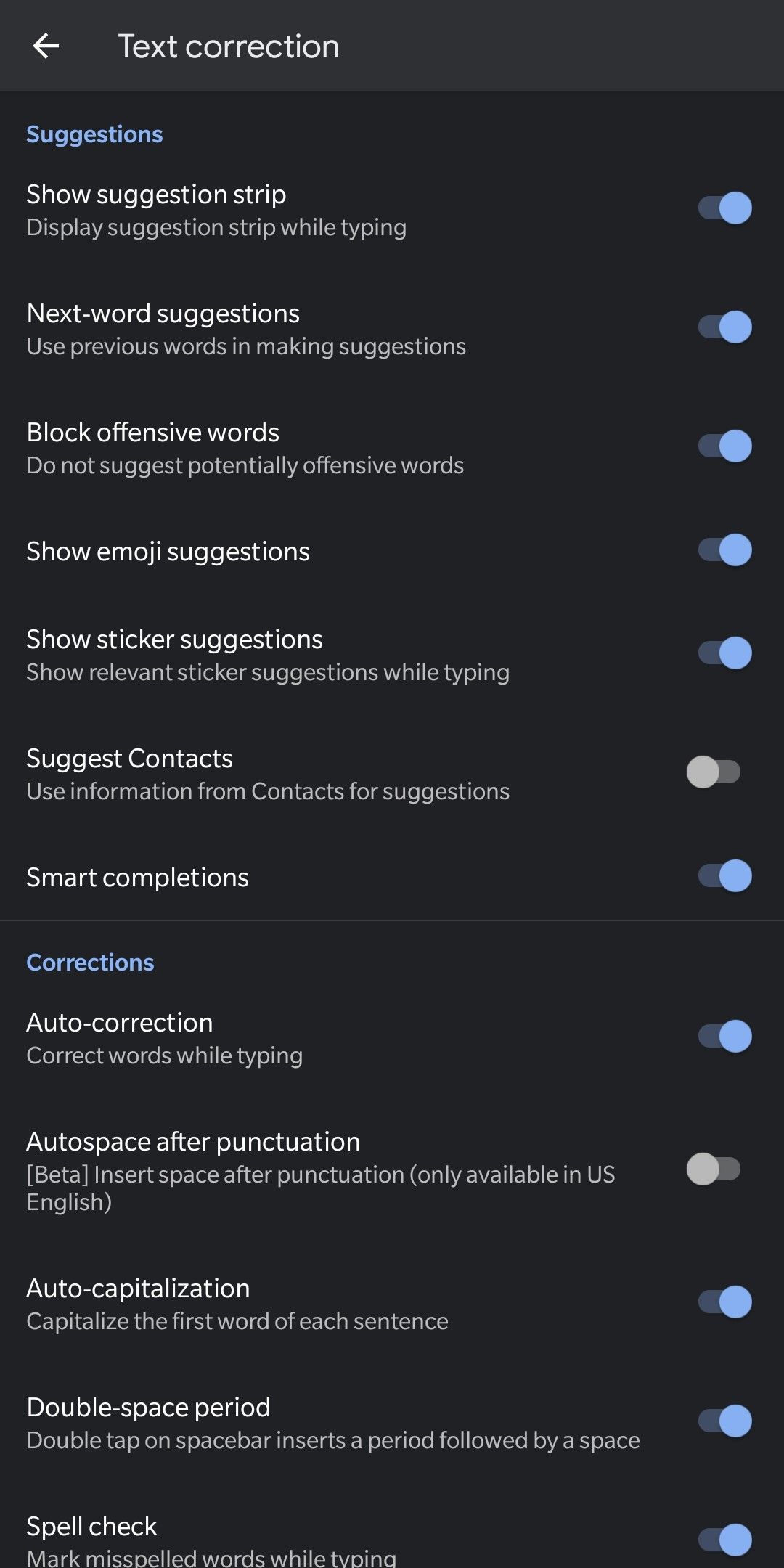Tap the Suggest Contacts description text
784x1568 pixels.
pyautogui.click(x=267, y=791)
